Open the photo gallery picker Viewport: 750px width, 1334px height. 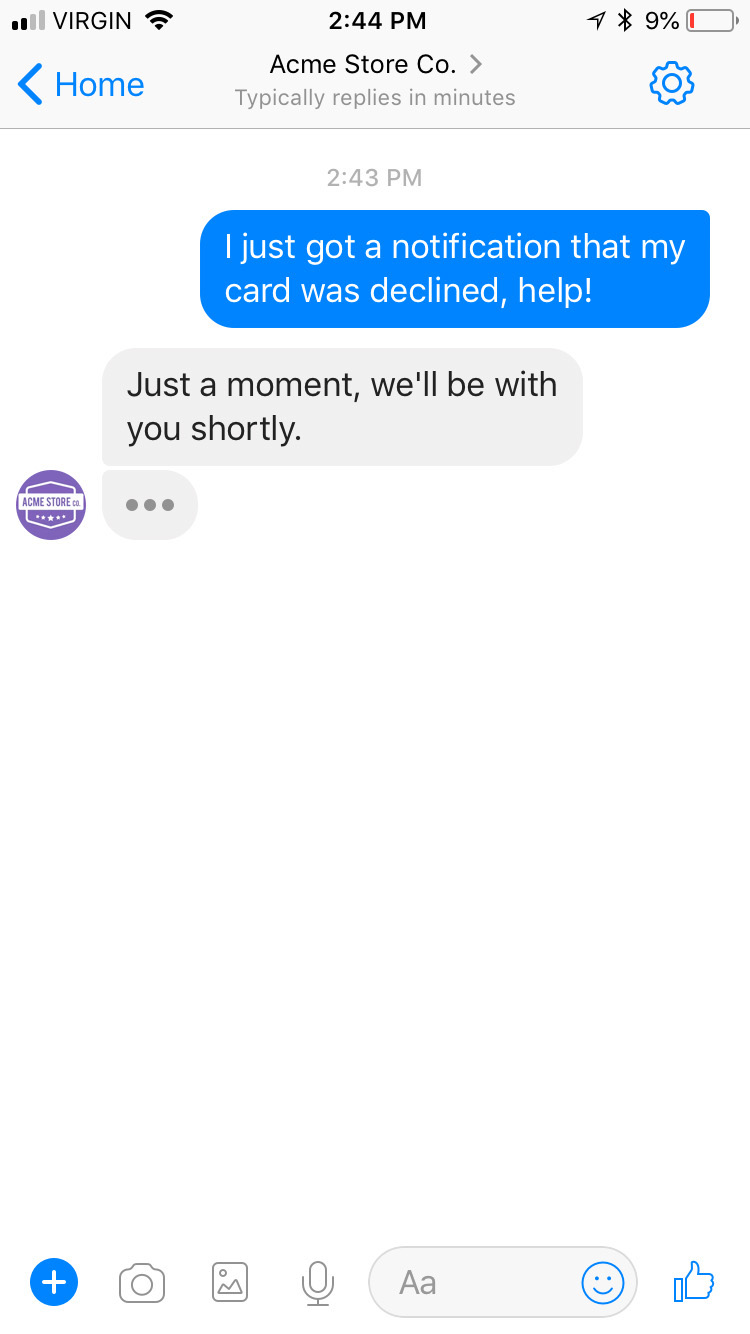[x=230, y=1282]
